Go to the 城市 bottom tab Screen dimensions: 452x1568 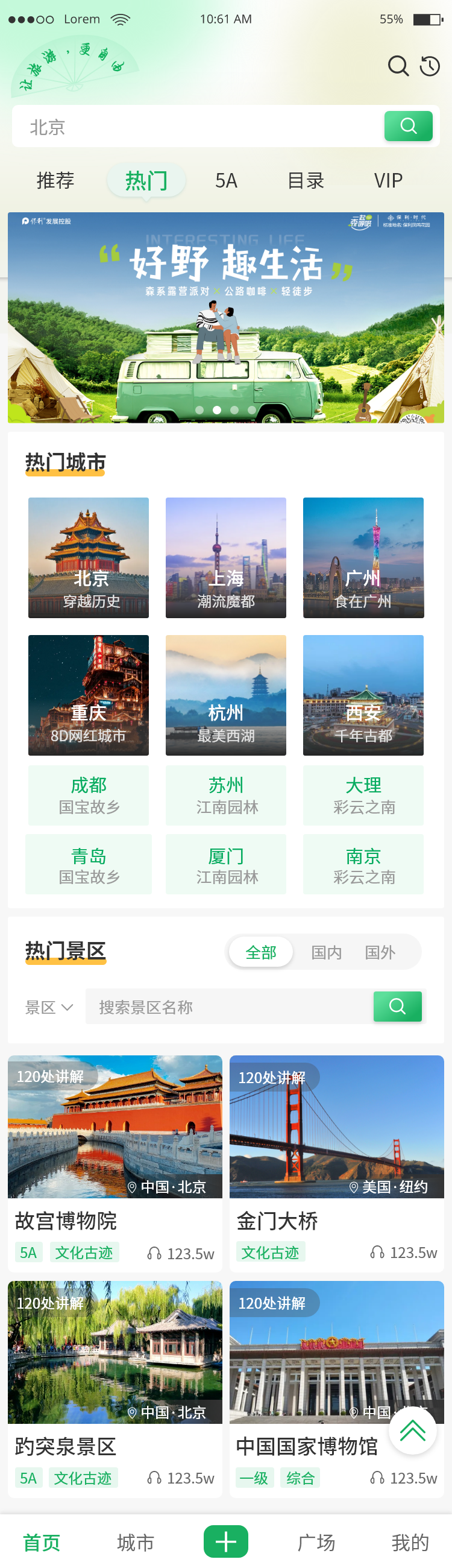tap(135, 1543)
